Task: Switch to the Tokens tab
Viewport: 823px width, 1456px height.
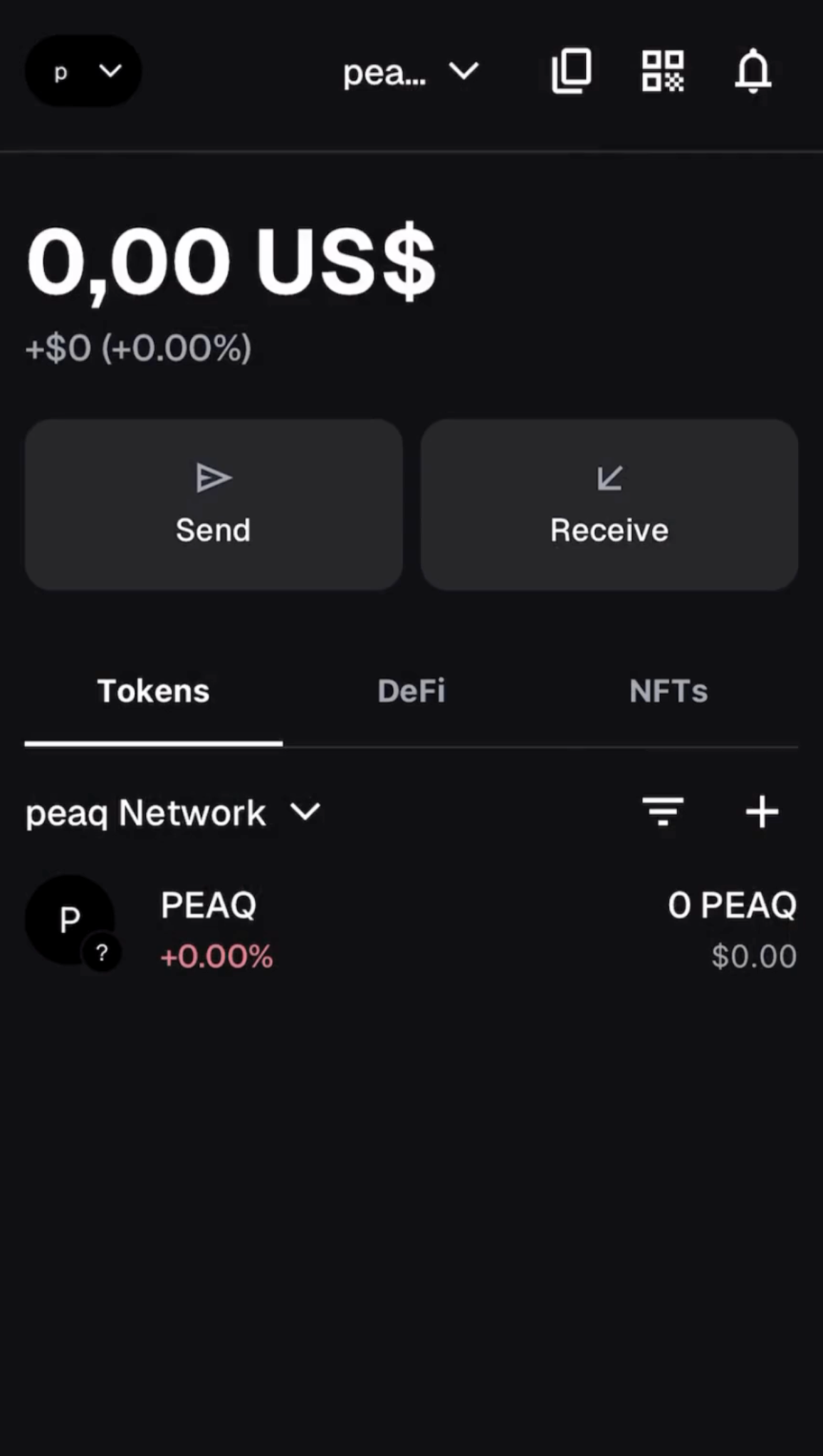Action: coord(154,691)
